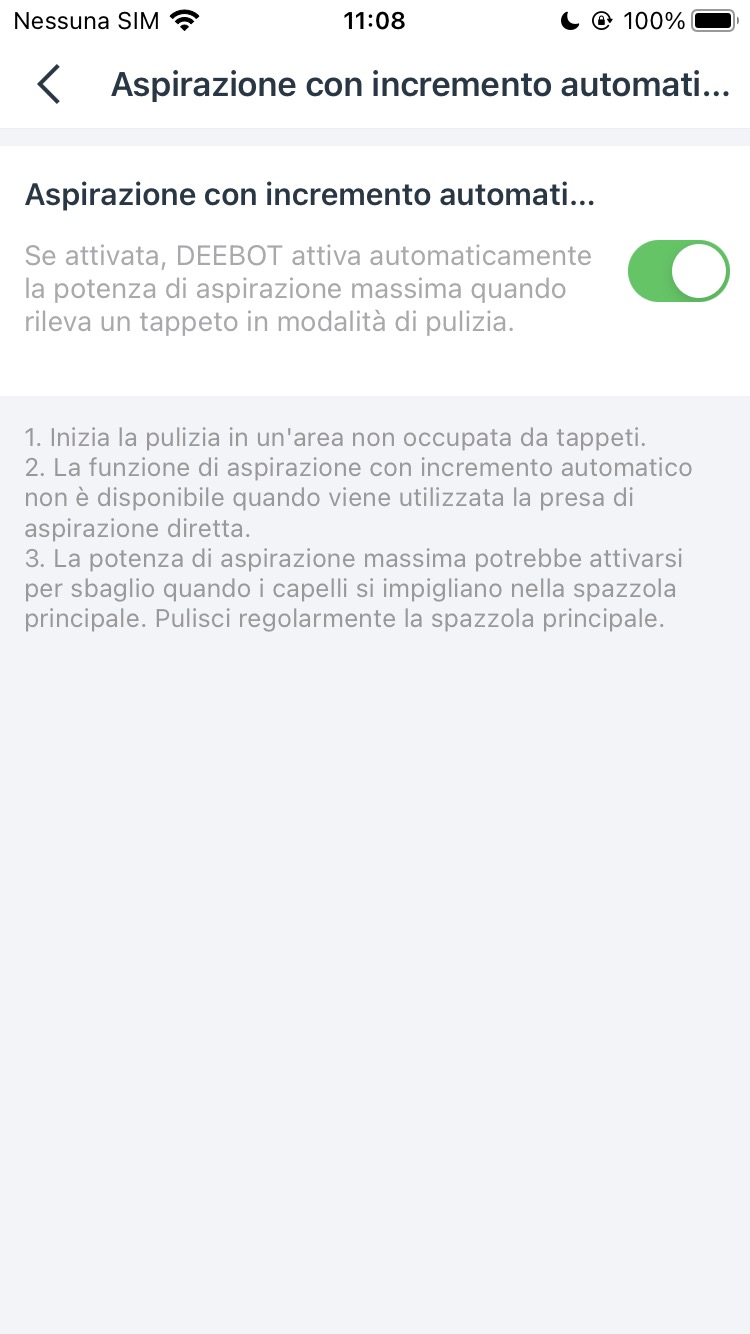Image resolution: width=750 pixels, height=1334 pixels.
Task: Disable the Aspirazione con incremento automatico switch
Action: click(x=677, y=271)
